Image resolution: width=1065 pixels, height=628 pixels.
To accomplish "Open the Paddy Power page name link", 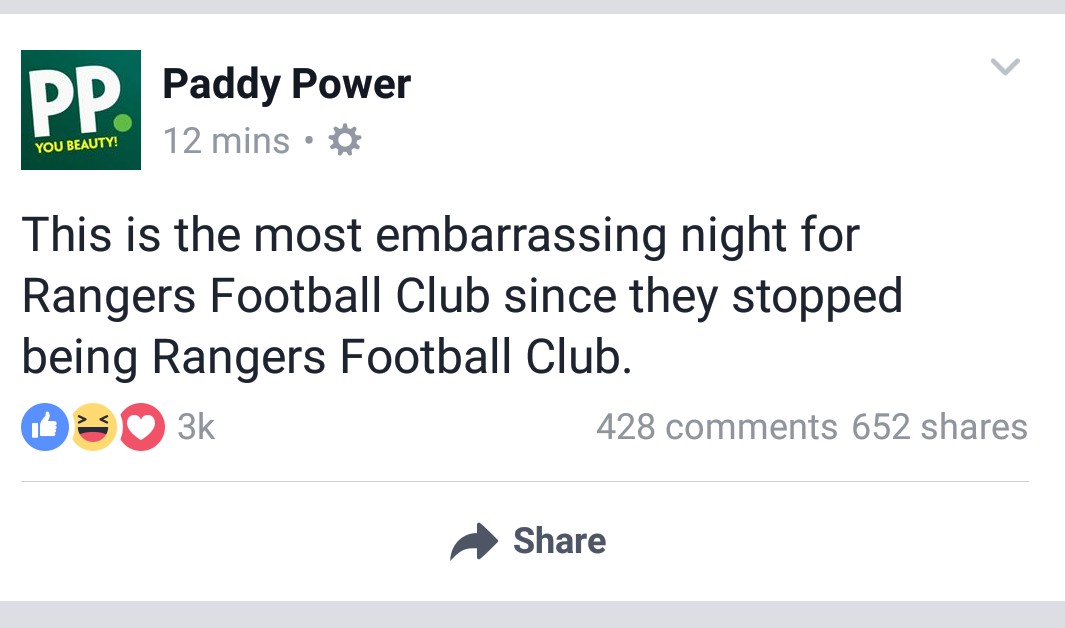I will [x=286, y=85].
